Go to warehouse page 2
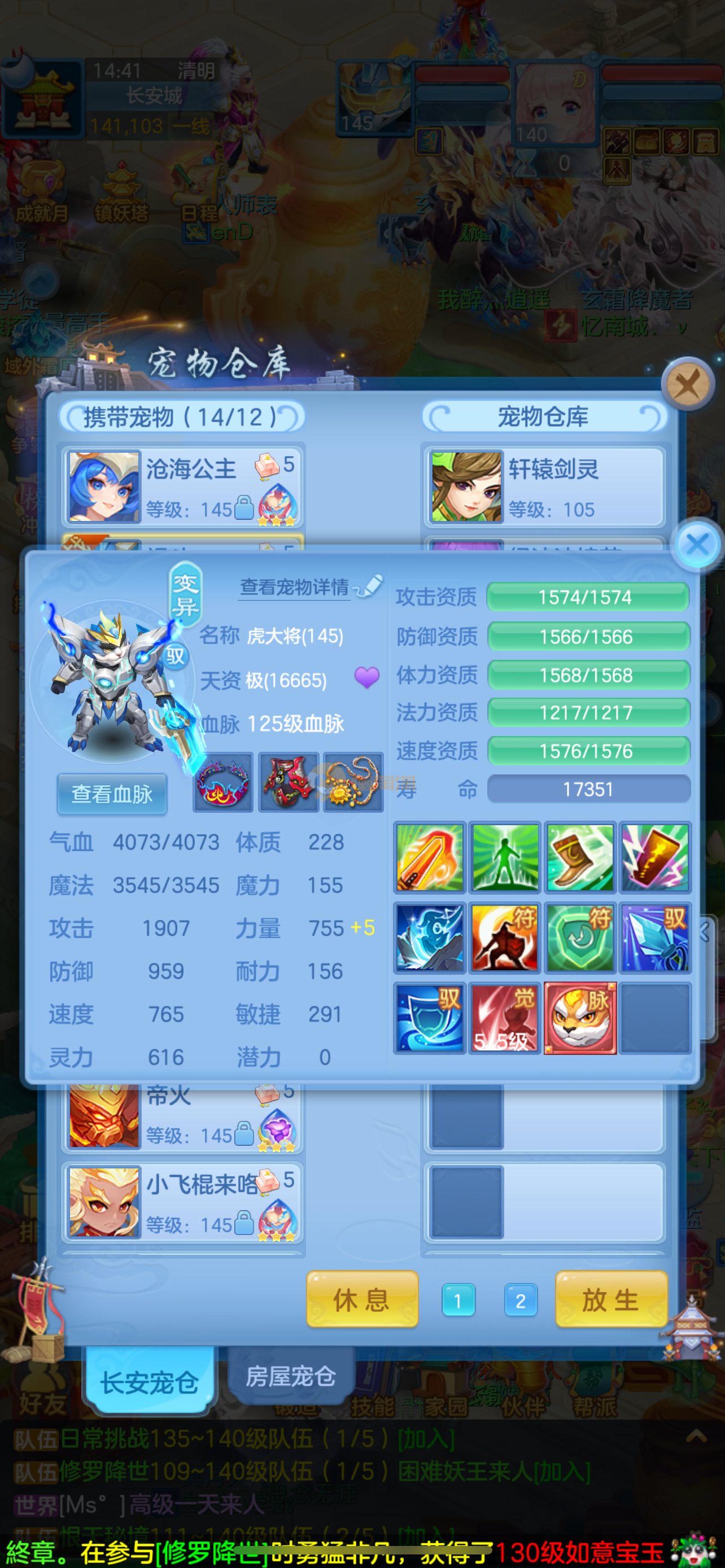The height and width of the screenshot is (1568, 725). [x=521, y=1301]
